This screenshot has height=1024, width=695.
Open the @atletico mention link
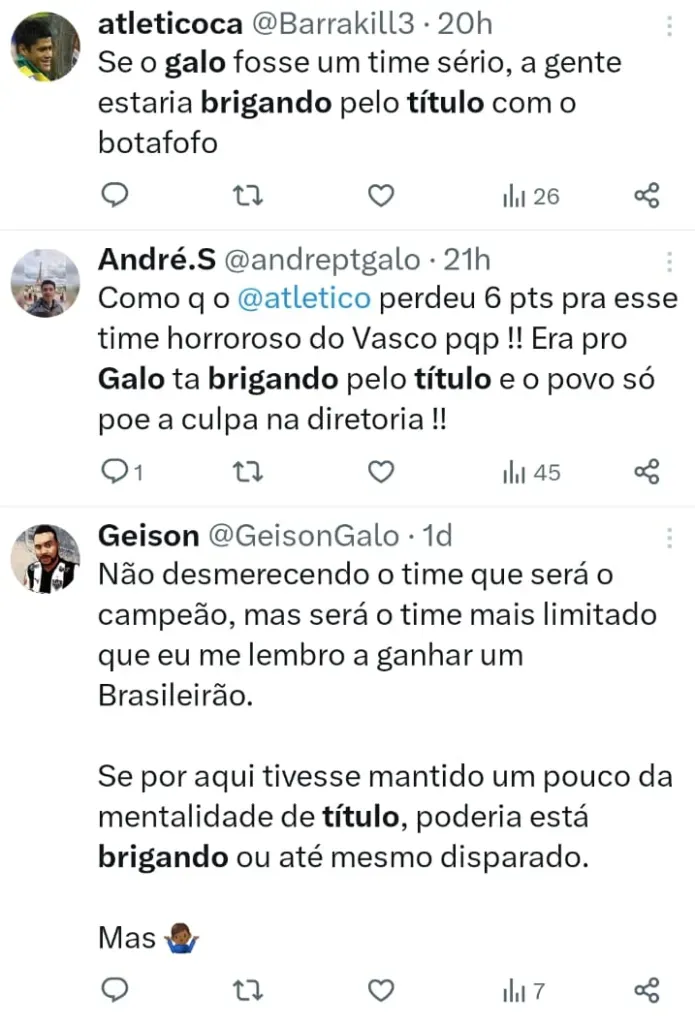click(302, 299)
